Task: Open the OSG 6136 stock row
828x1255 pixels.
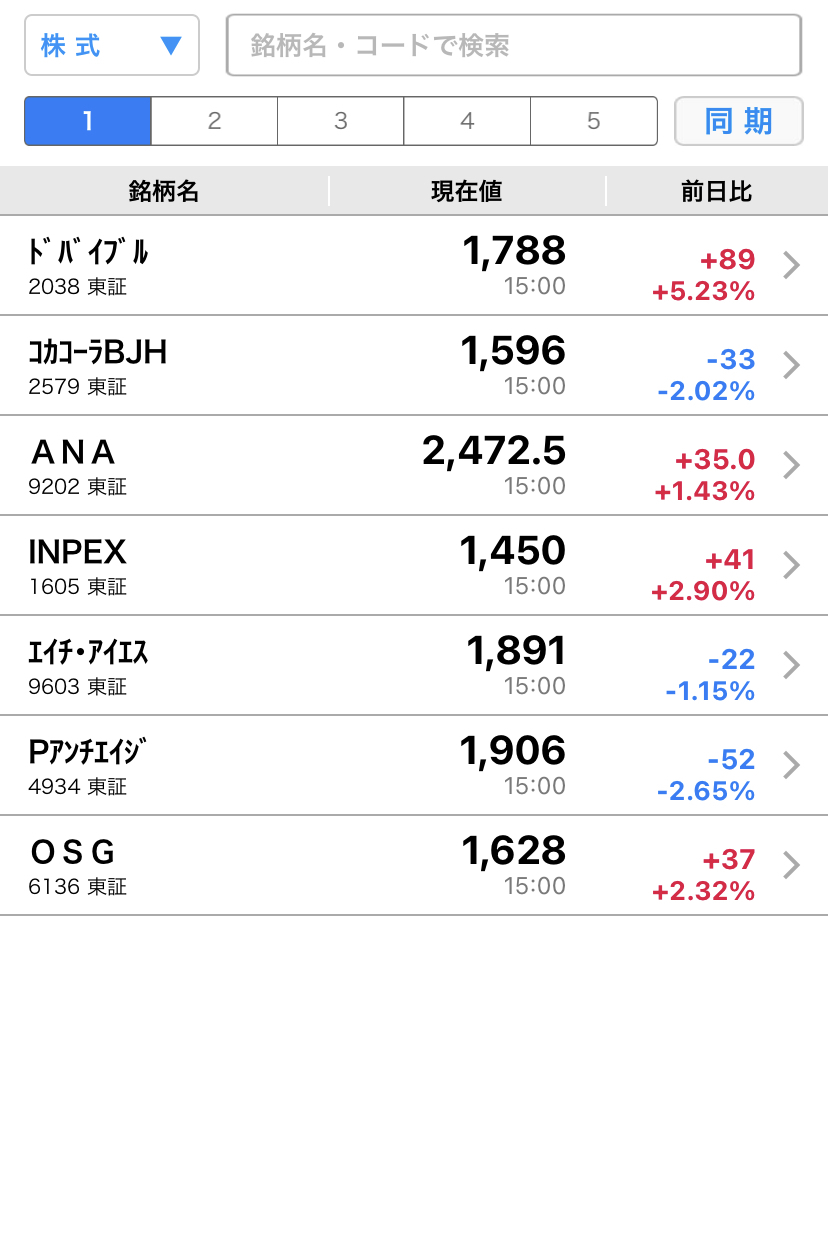Action: coord(414,866)
